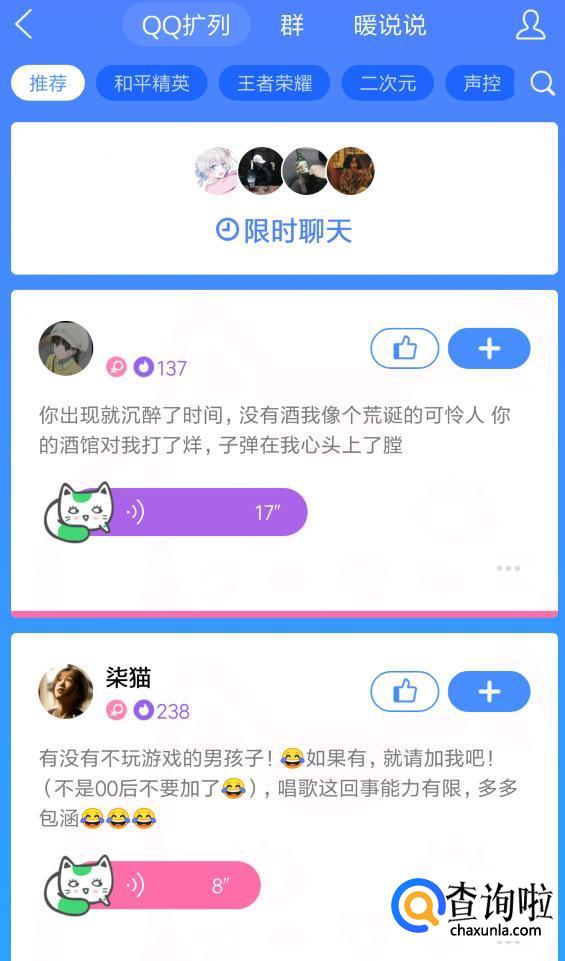This screenshot has height=961, width=565.
Task: Choose the 声控 category chip
Action: 480,83
